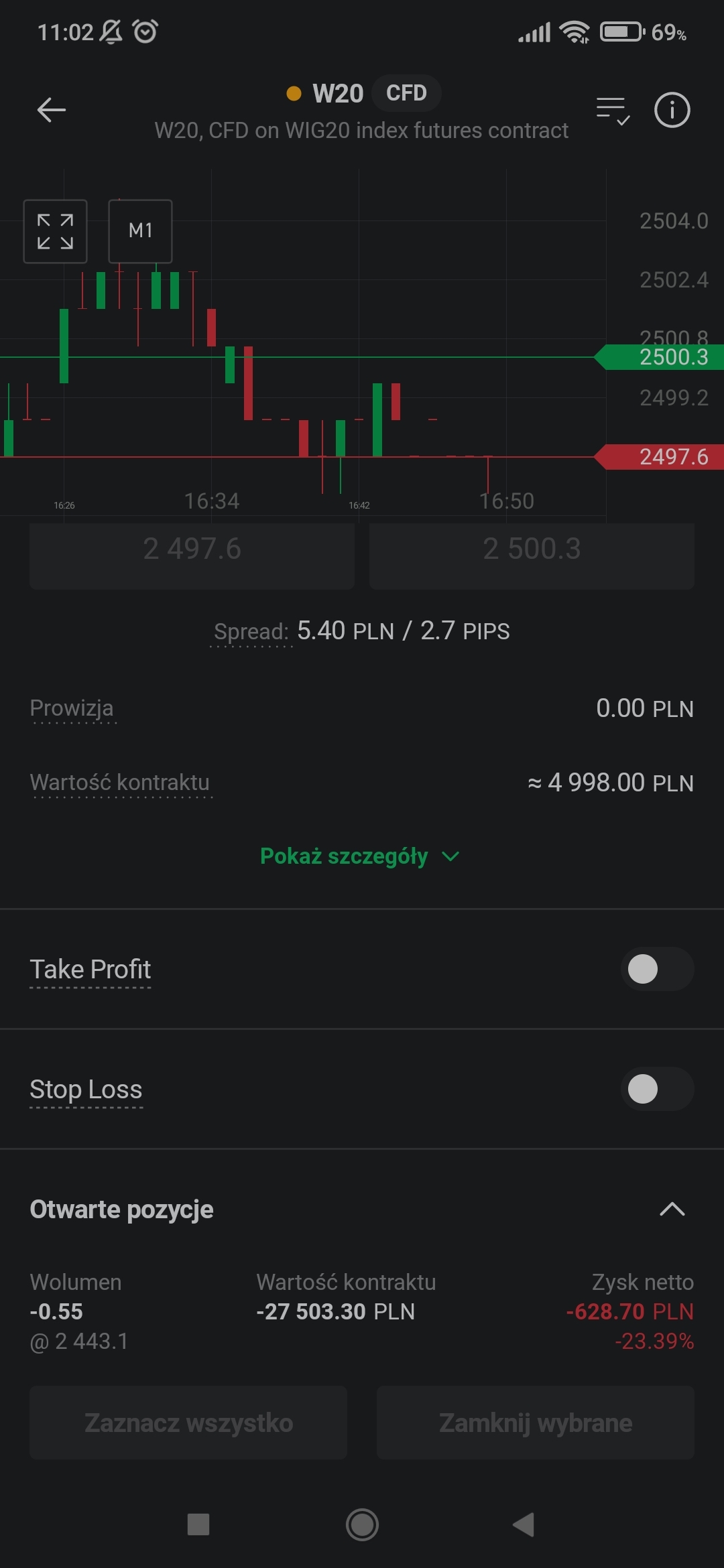
Task: Change the M1 chart interval
Action: pyautogui.click(x=140, y=231)
